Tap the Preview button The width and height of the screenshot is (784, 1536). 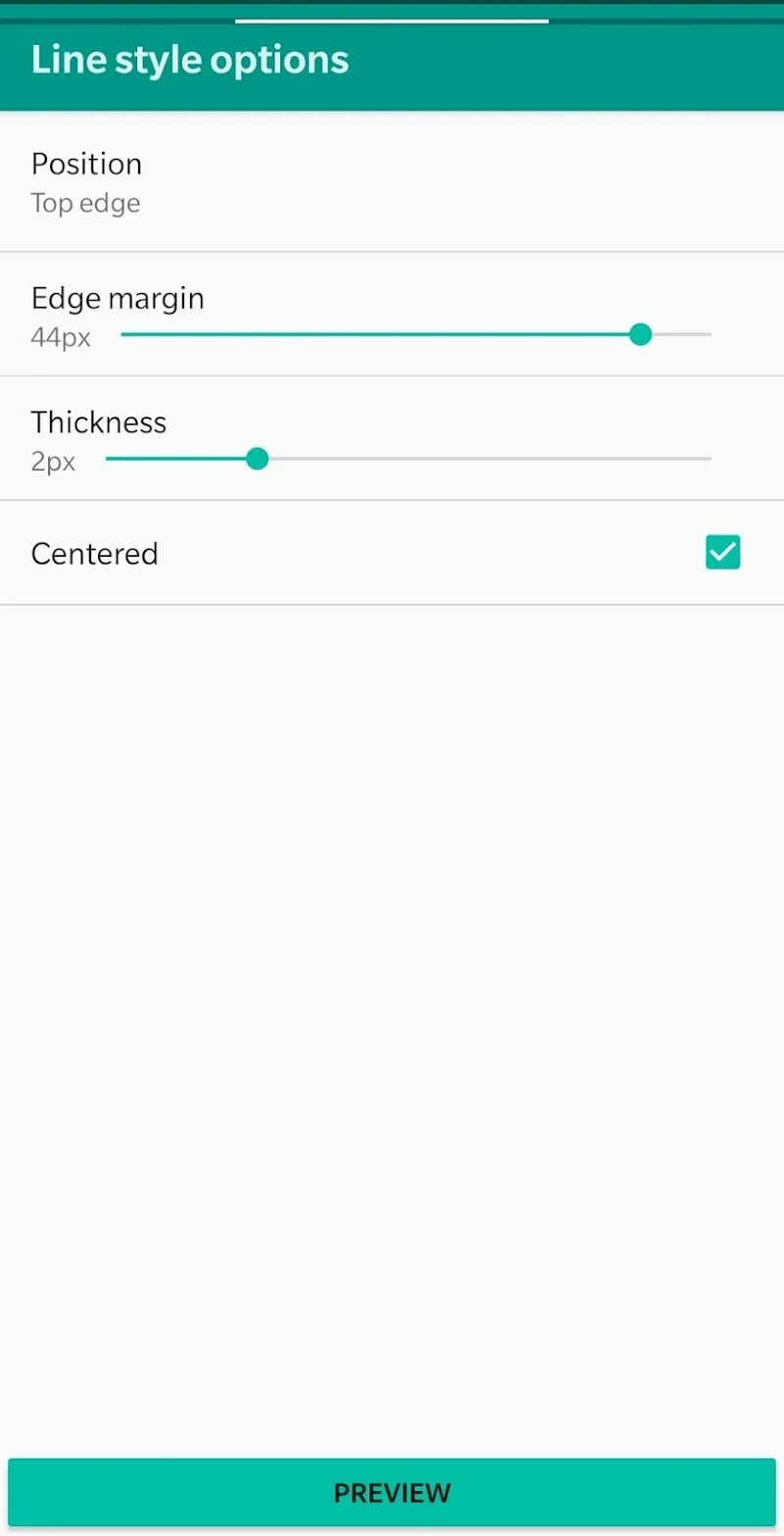coord(392,1493)
